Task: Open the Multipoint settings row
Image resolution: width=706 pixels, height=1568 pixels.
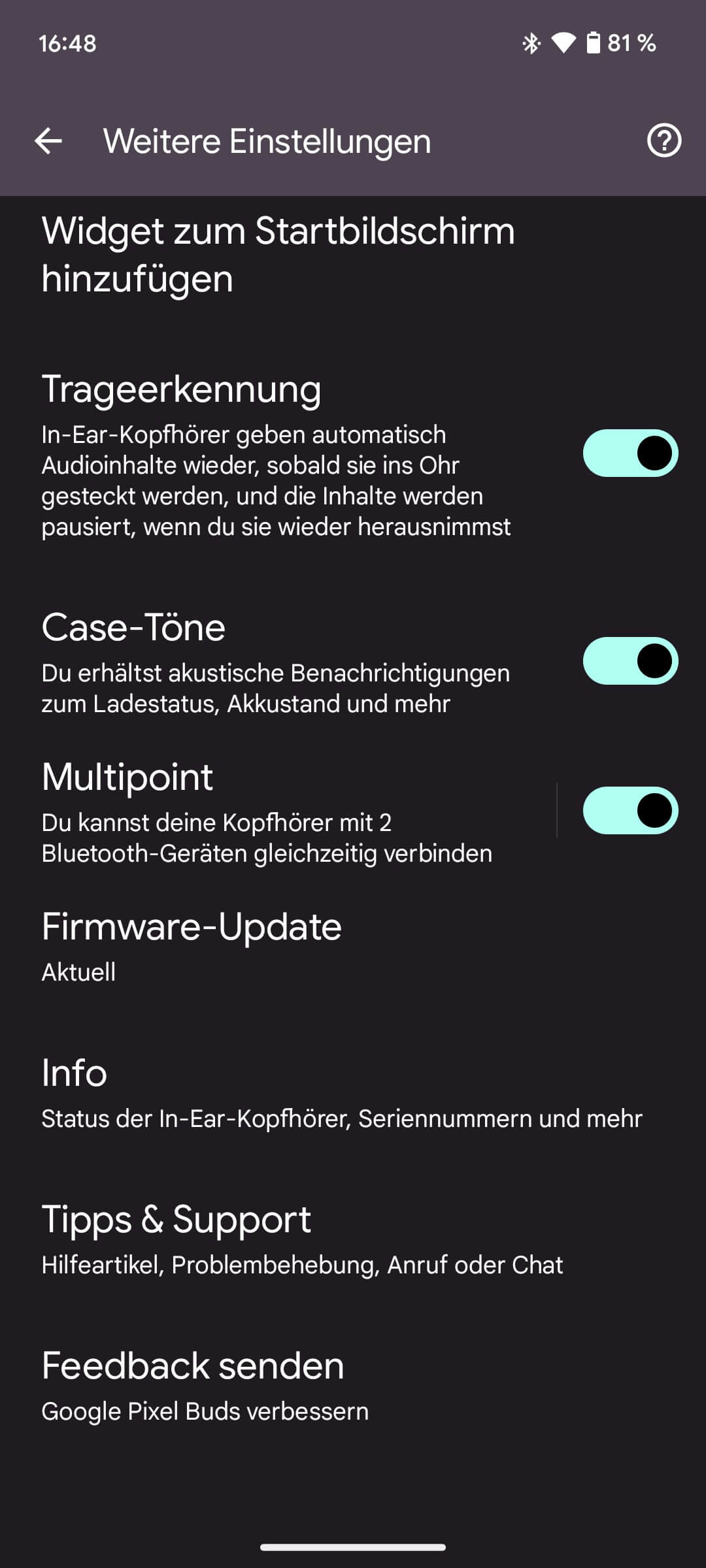Action: coord(275,811)
